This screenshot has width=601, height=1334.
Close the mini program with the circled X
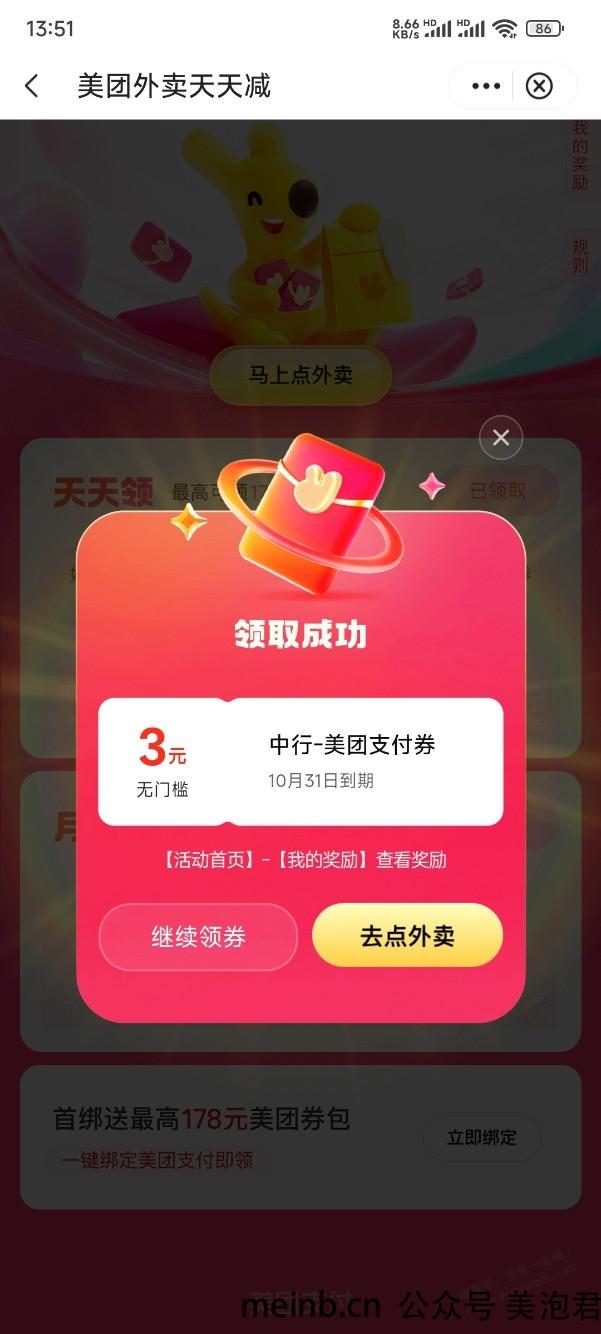click(539, 86)
